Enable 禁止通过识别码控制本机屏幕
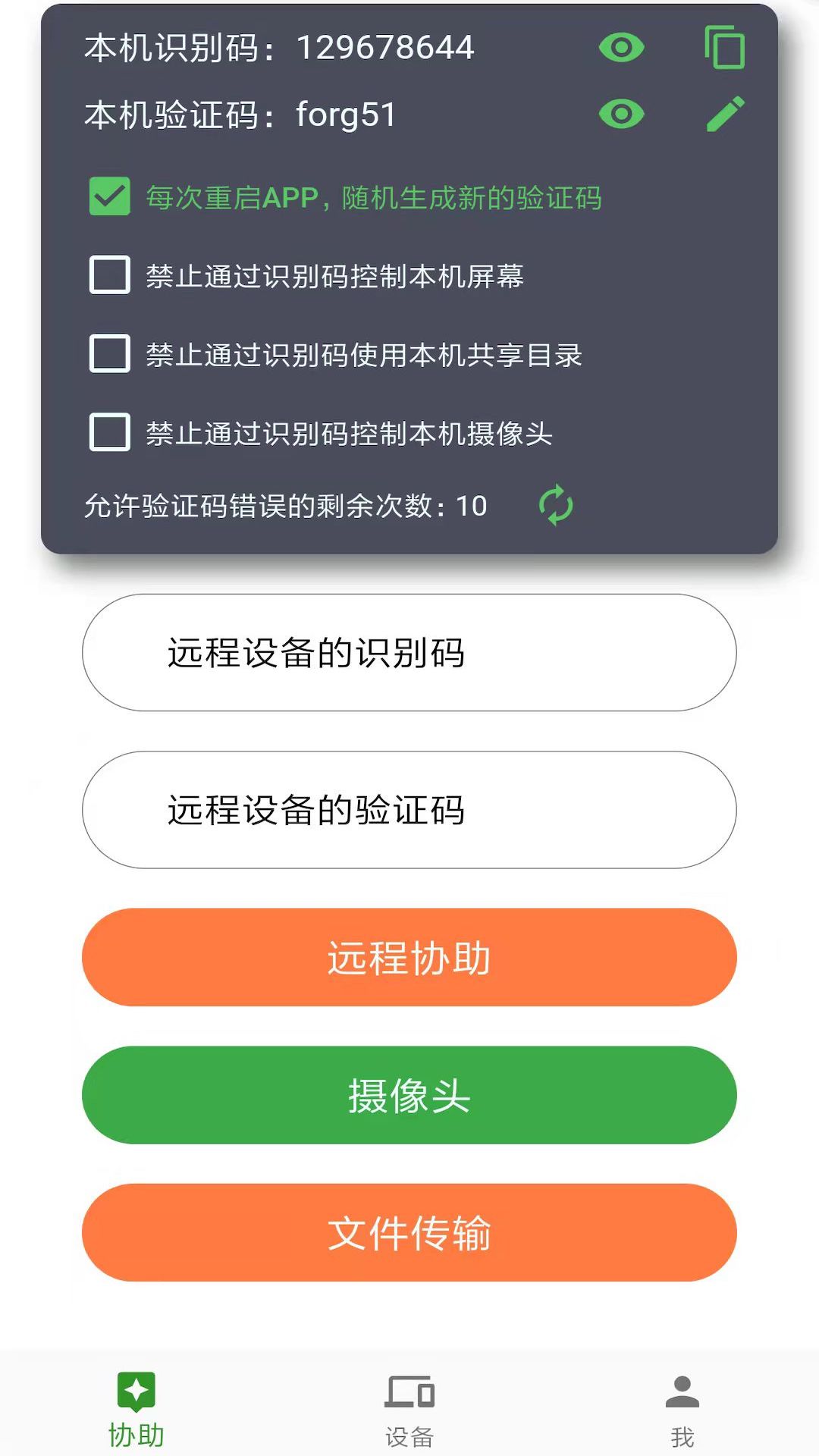The image size is (819, 1456). [x=108, y=275]
